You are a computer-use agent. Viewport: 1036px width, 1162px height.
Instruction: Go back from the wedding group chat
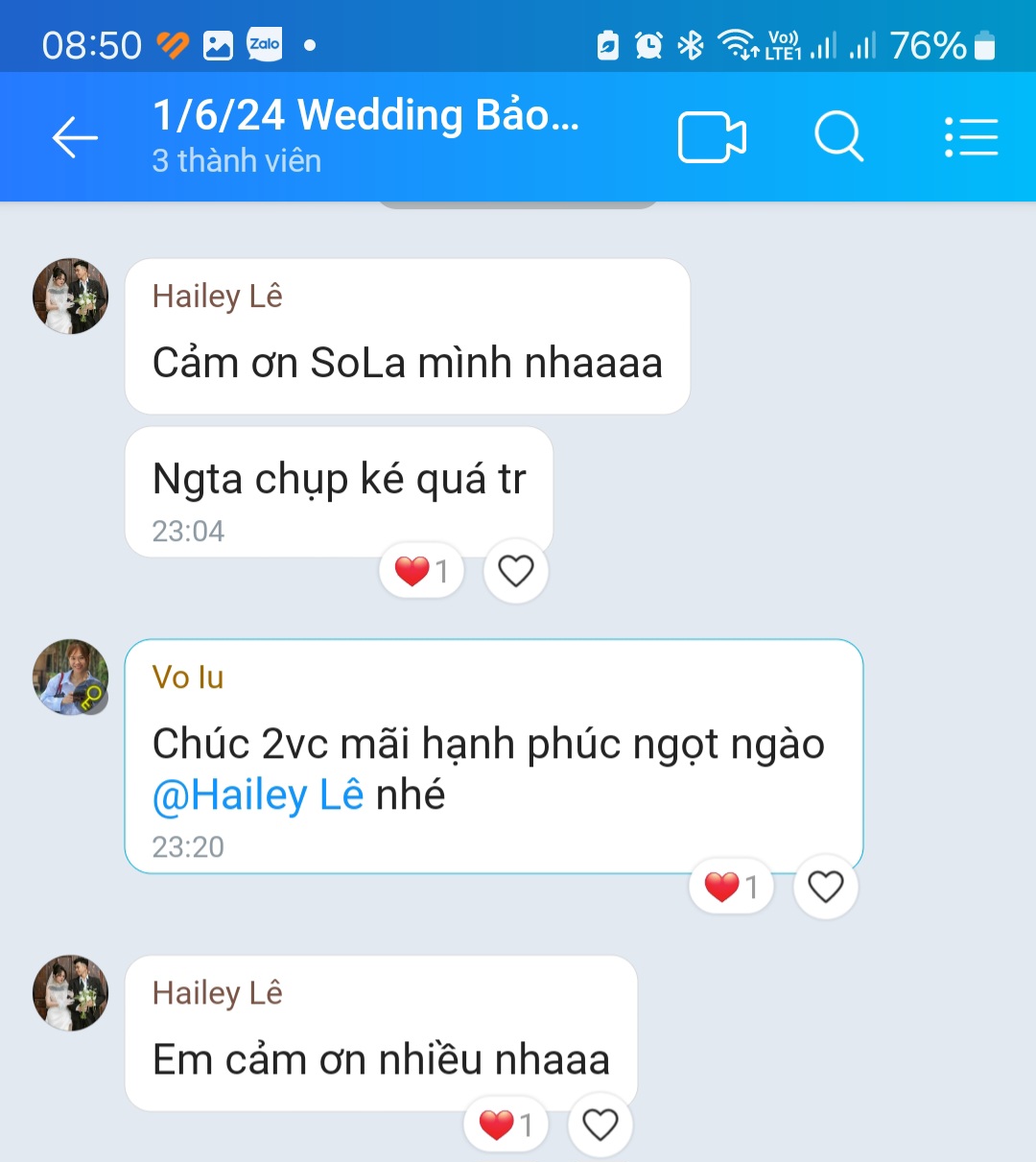coord(75,138)
